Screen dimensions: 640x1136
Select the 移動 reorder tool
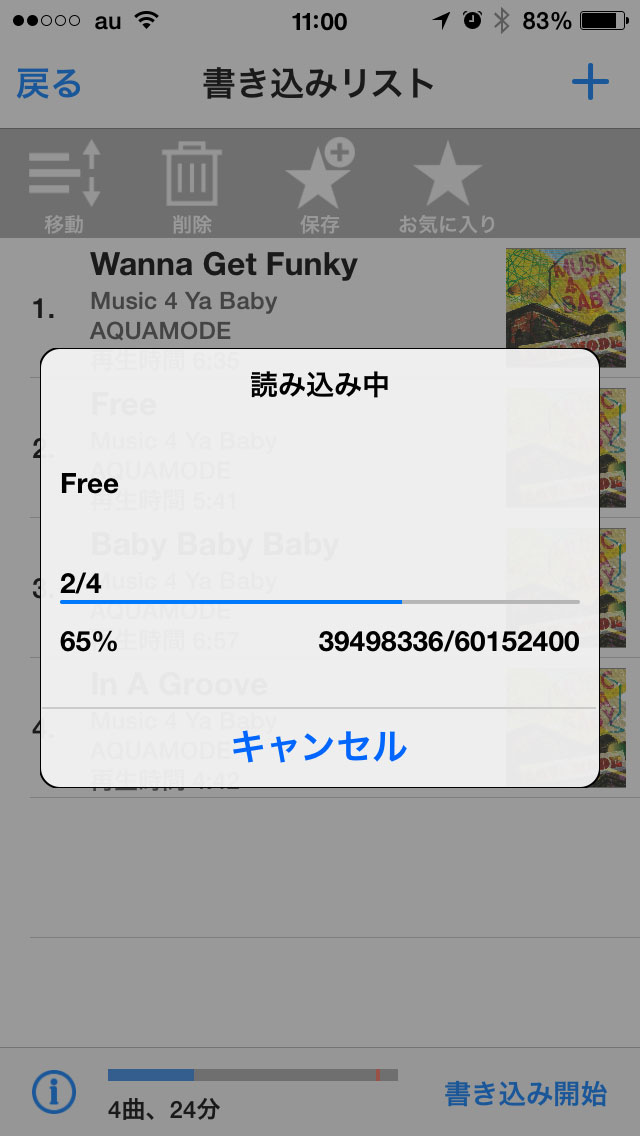click(64, 186)
